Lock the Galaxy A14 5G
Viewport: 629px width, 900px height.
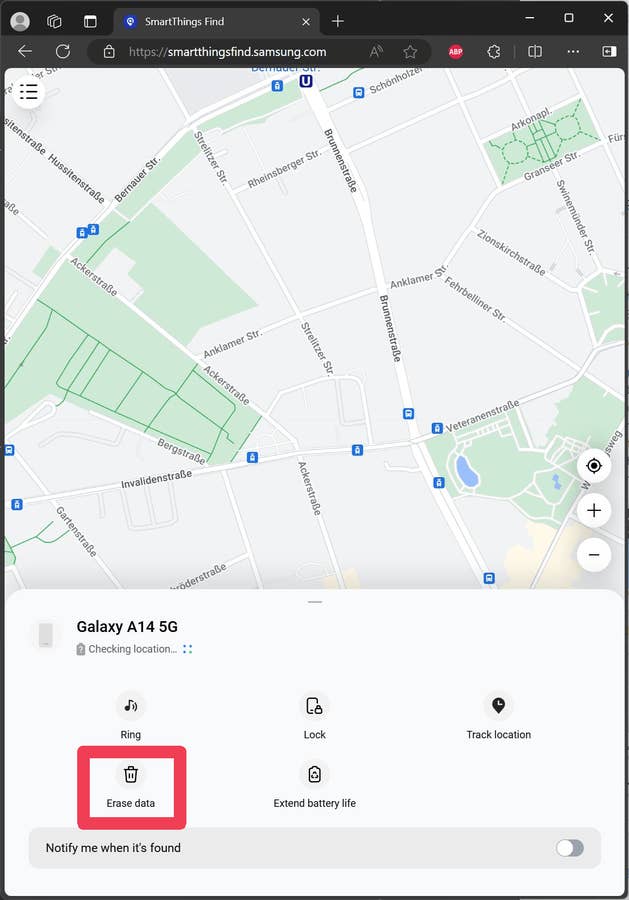[314, 706]
